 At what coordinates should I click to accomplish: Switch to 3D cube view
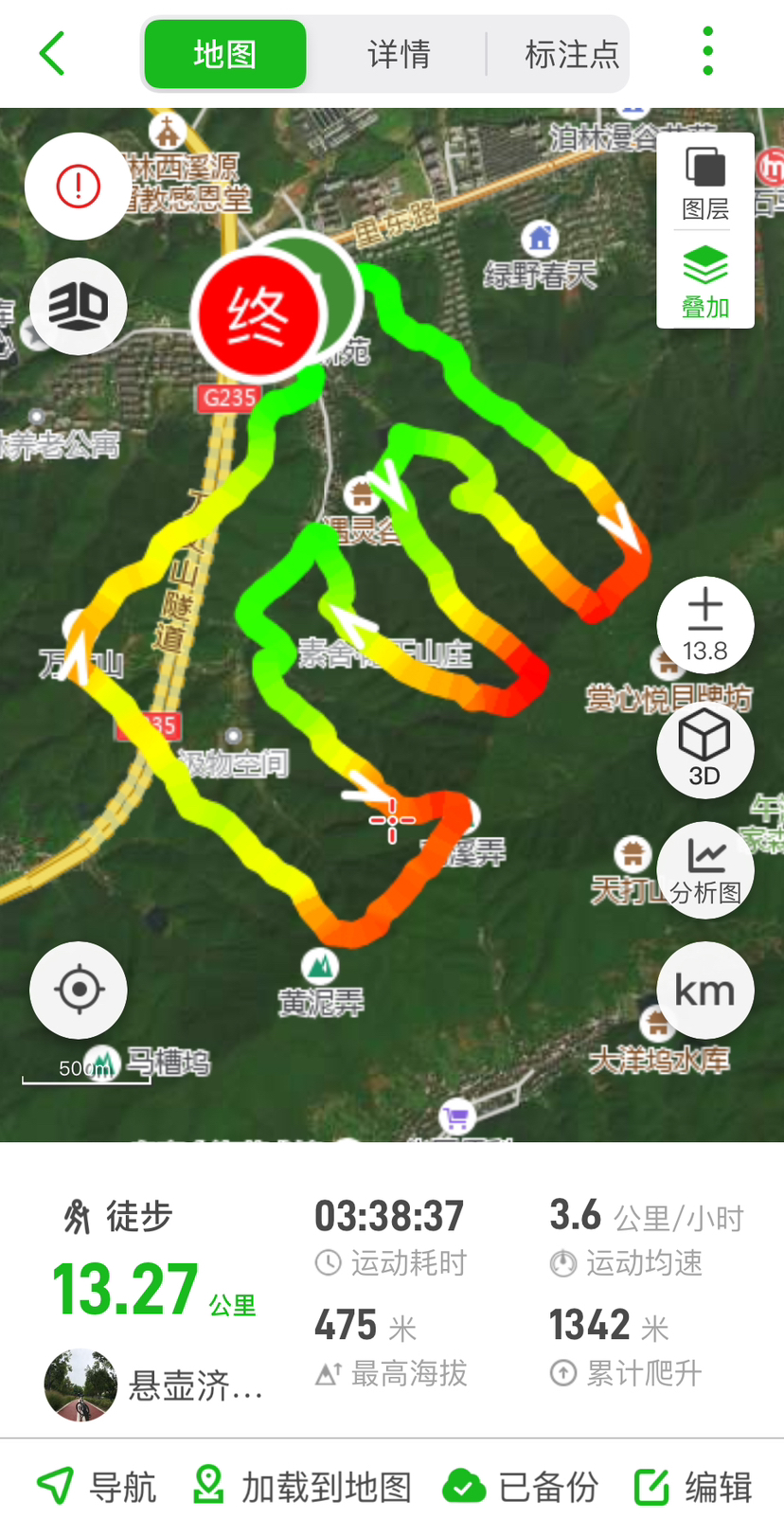pos(705,749)
